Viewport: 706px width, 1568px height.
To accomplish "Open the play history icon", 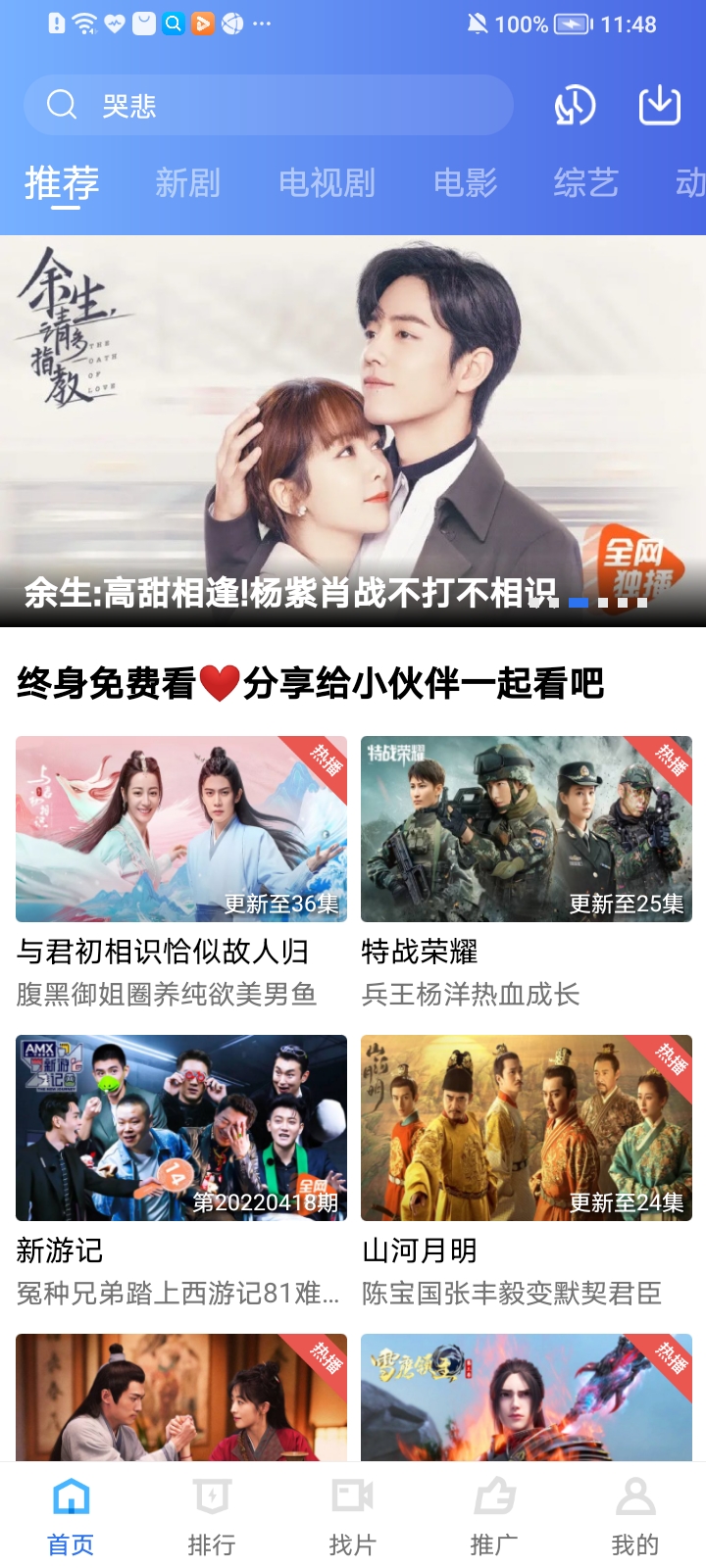I will tap(573, 105).
